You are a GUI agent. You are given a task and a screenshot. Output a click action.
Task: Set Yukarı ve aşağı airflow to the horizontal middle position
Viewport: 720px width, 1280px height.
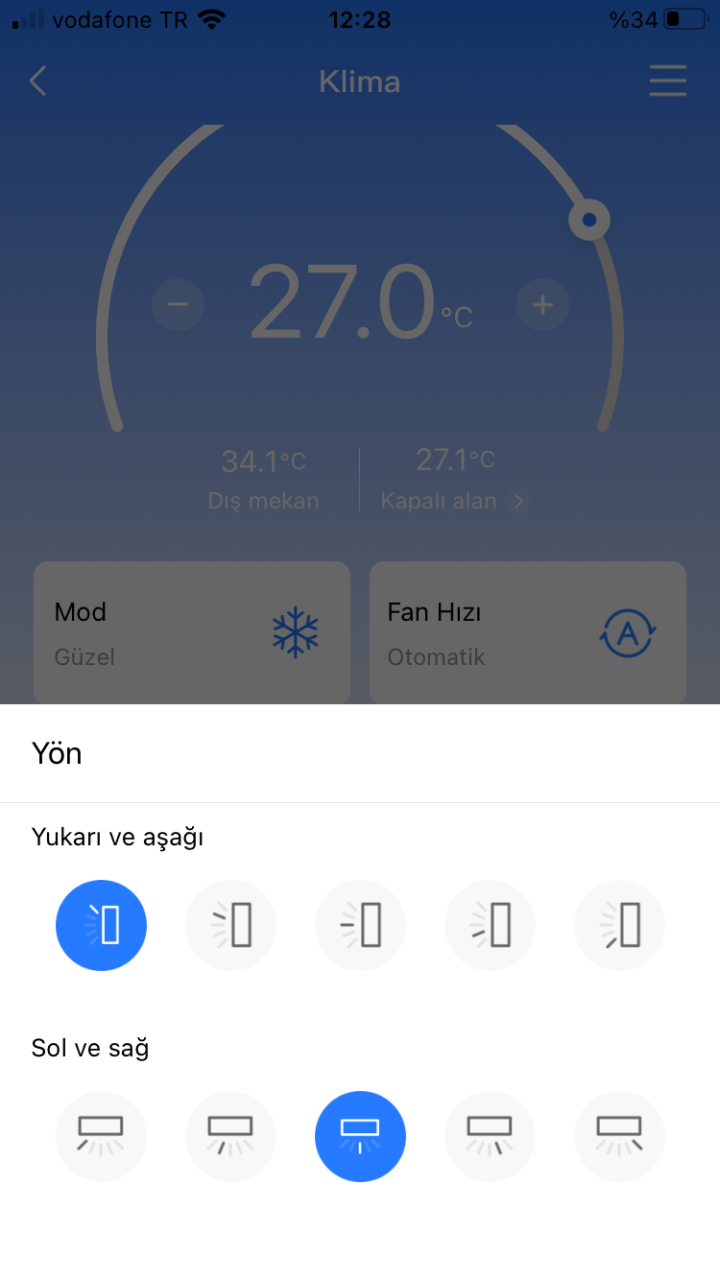tap(360, 925)
